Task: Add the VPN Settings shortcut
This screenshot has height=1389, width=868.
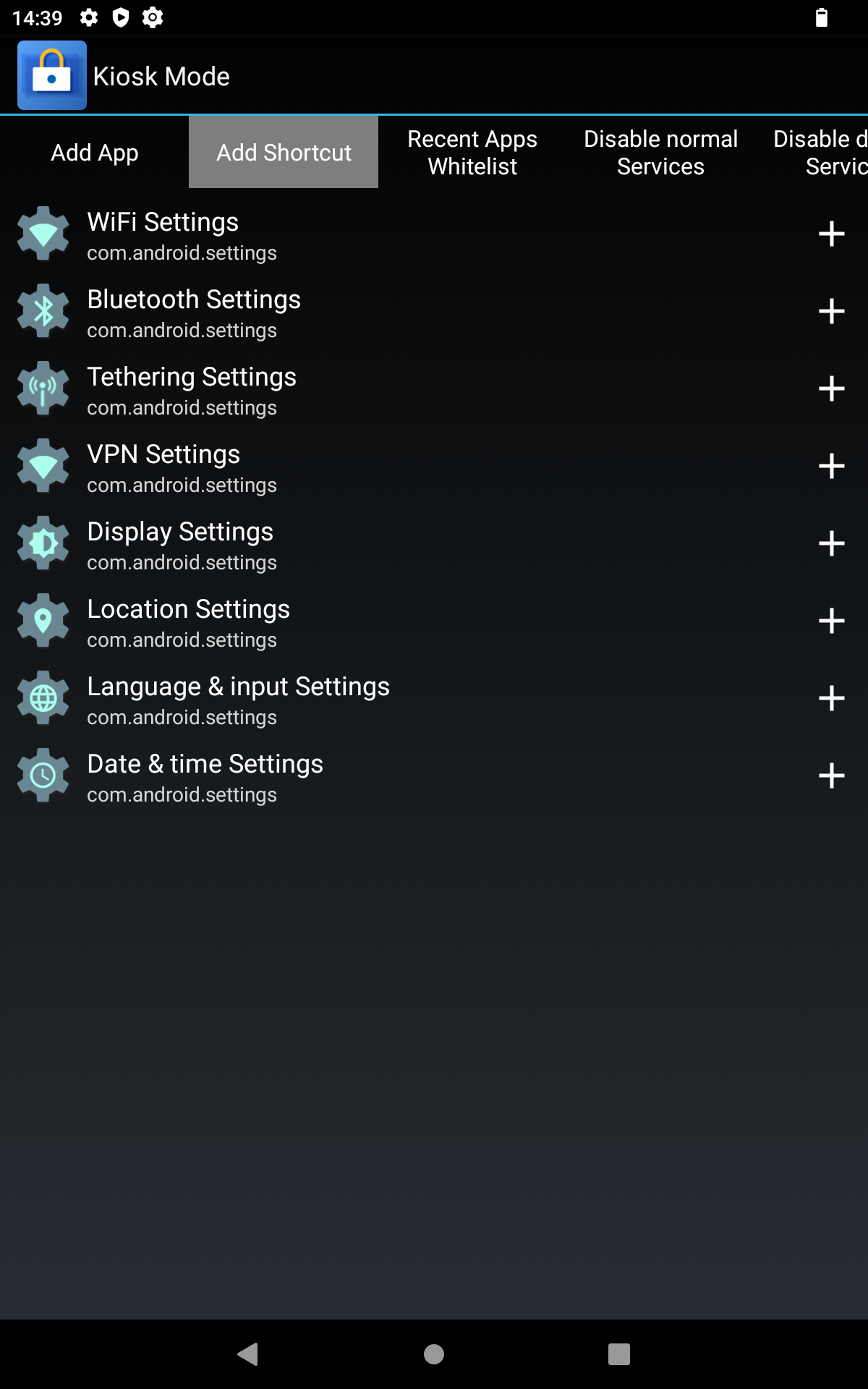Action: coord(831,466)
